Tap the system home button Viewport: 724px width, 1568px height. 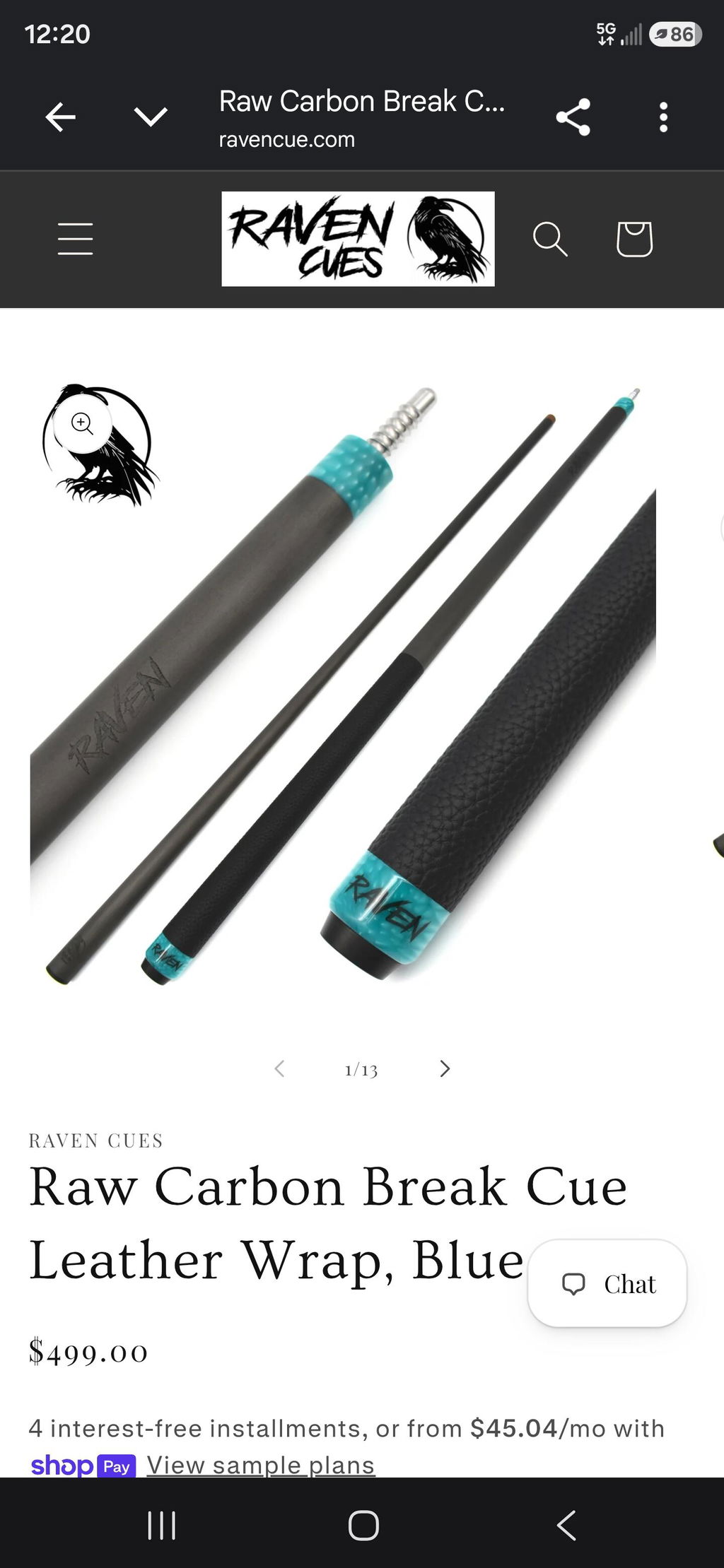pyautogui.click(x=363, y=1525)
